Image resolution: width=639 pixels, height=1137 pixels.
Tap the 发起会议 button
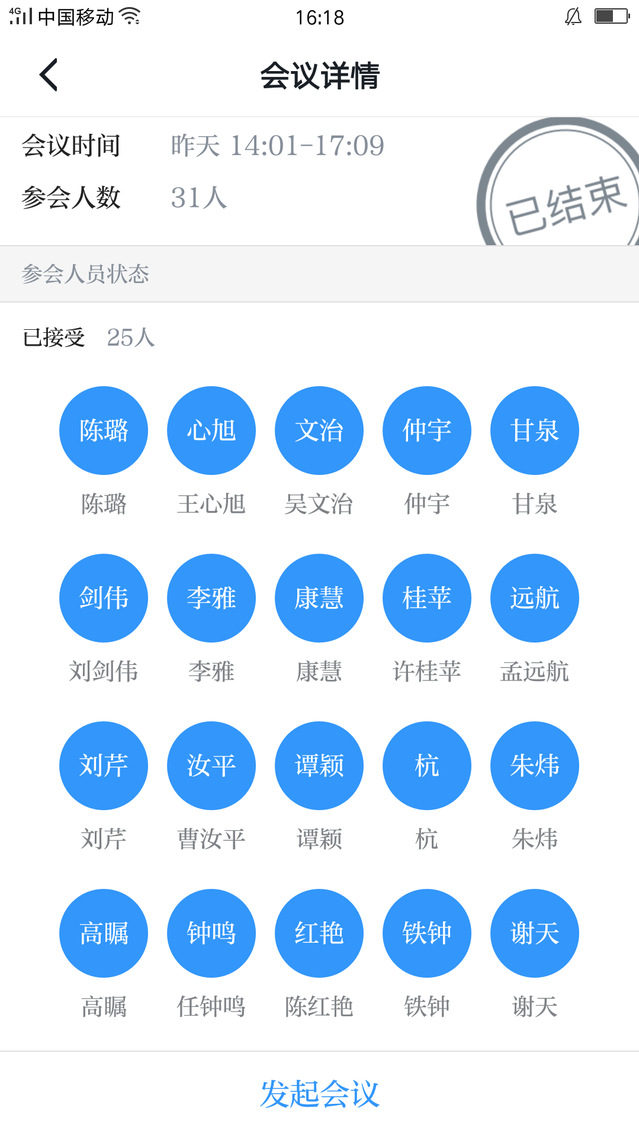tap(319, 1093)
